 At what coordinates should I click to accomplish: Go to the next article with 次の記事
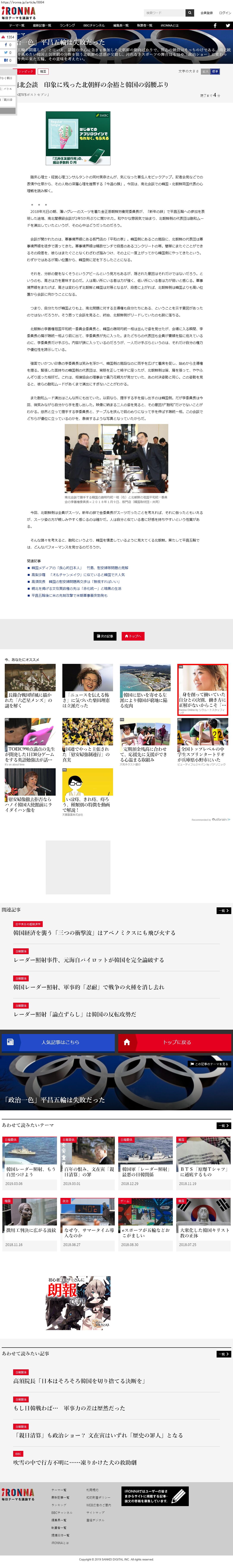click(x=105, y=636)
